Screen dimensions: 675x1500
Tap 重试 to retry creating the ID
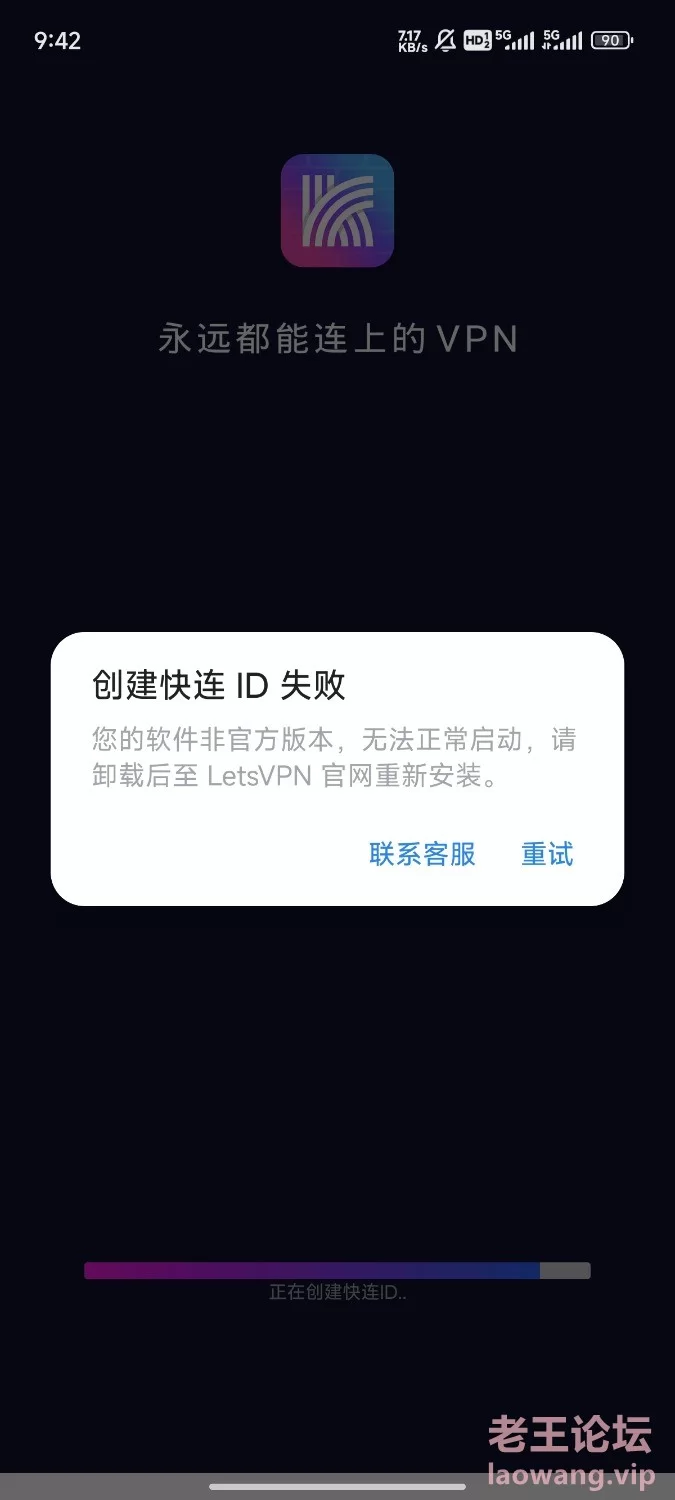(x=547, y=854)
